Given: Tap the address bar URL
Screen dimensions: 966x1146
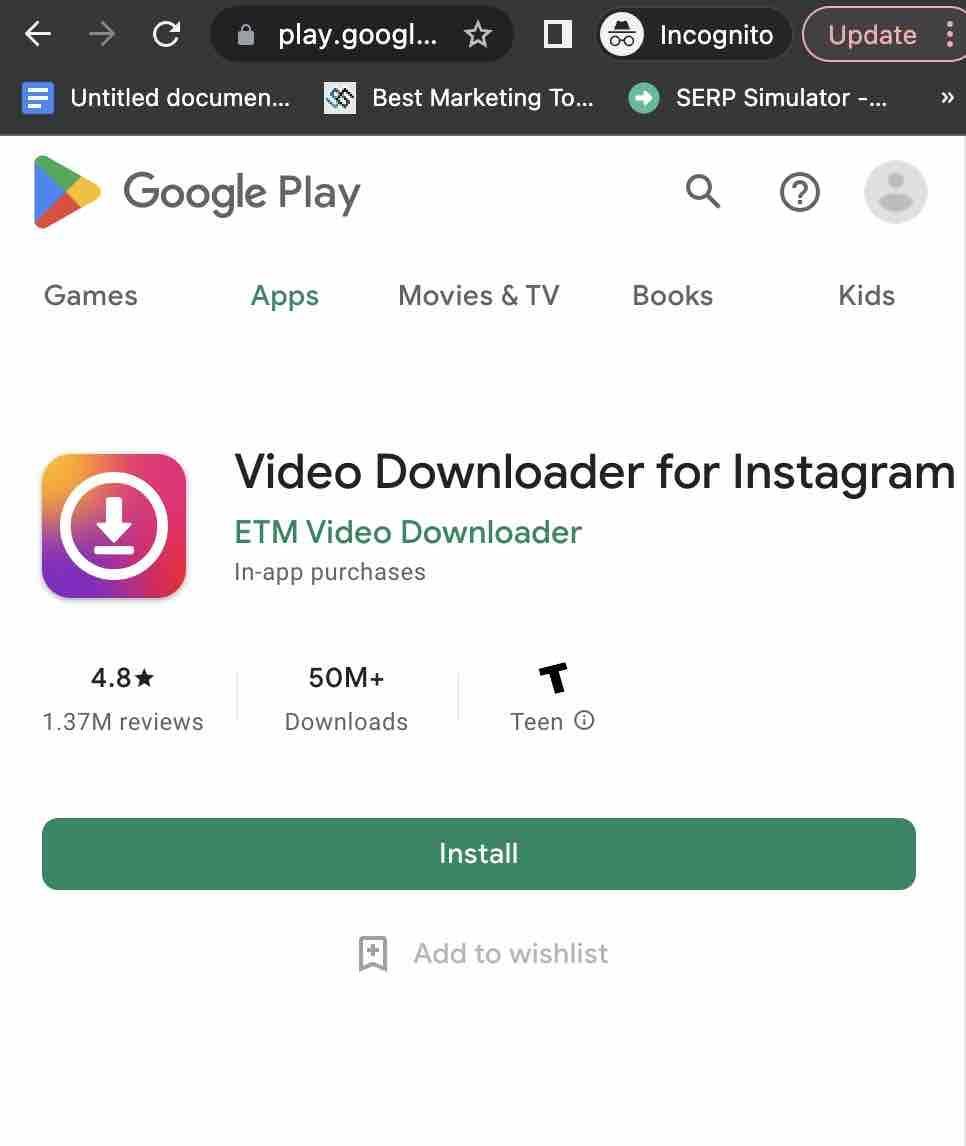Looking at the screenshot, I should click(357, 36).
